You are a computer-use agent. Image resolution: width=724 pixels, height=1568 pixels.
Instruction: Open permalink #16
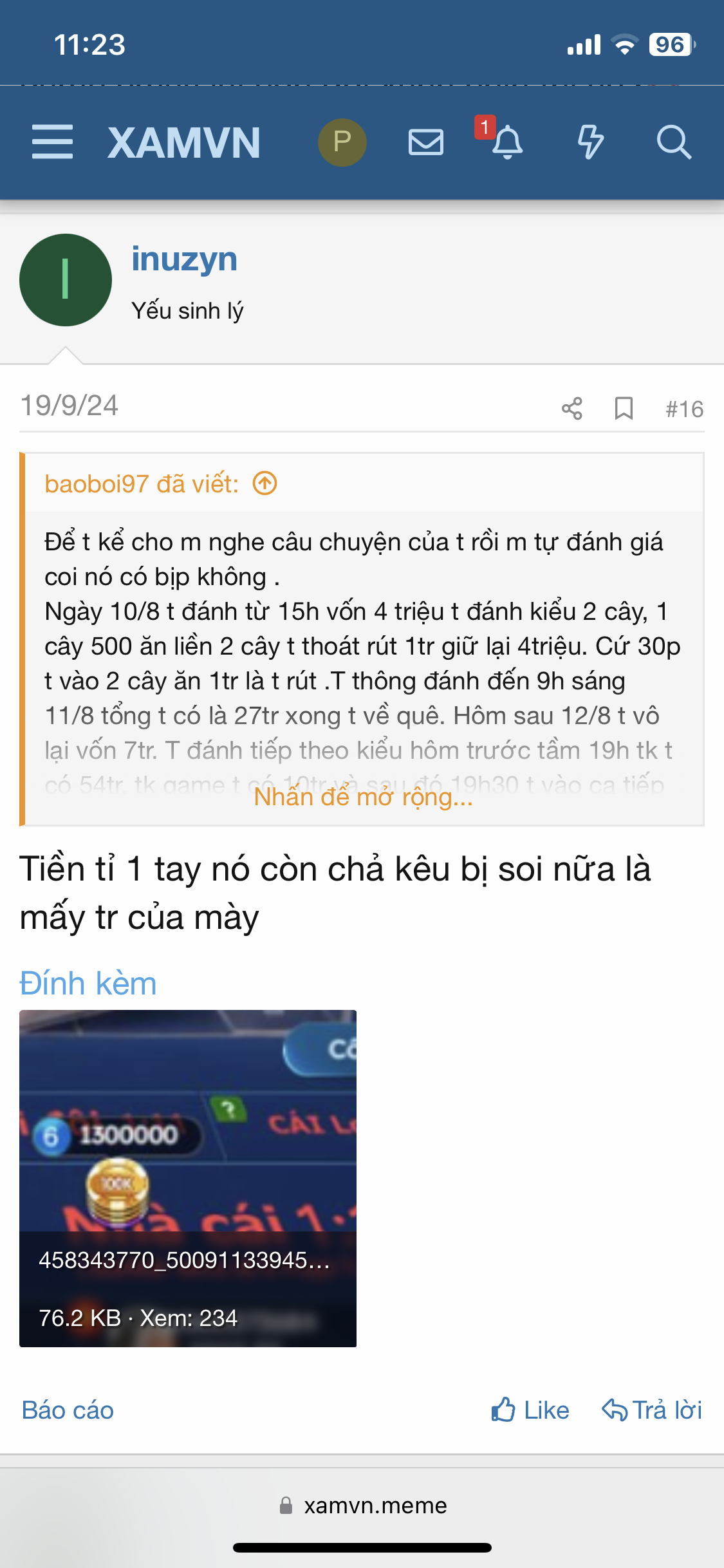click(684, 409)
